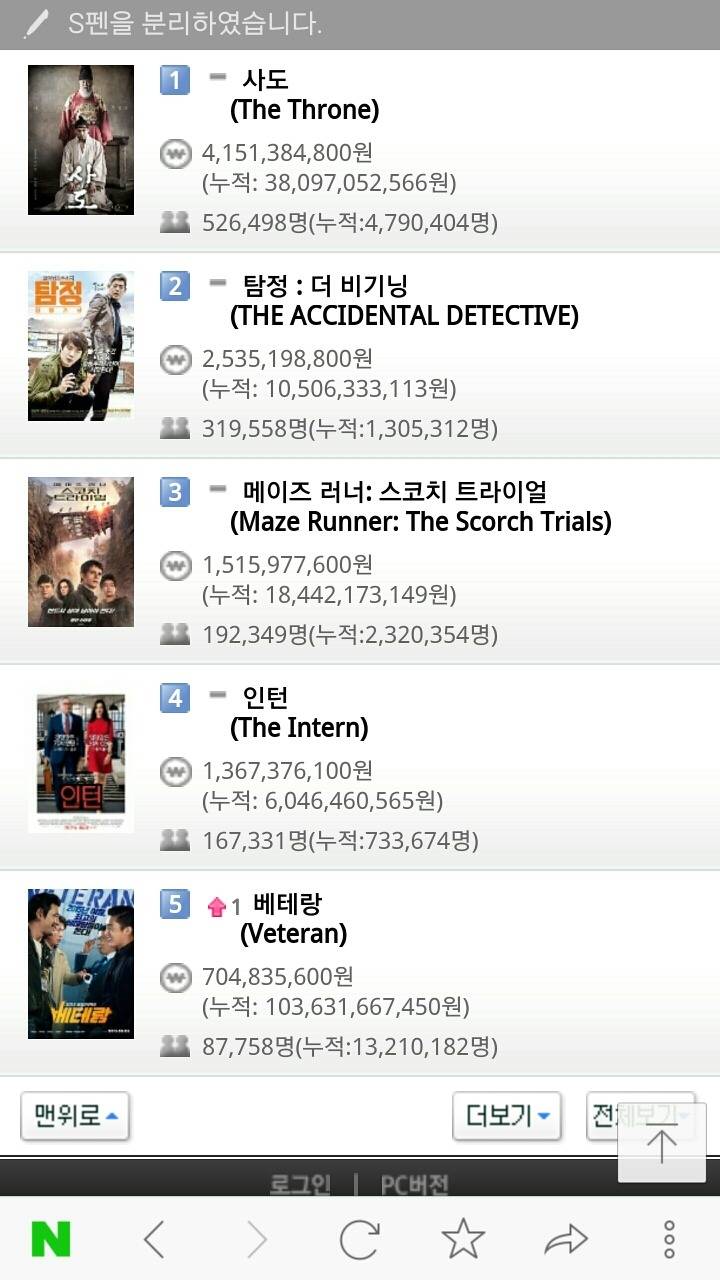Switch to PC버전 of the page

click(414, 1185)
